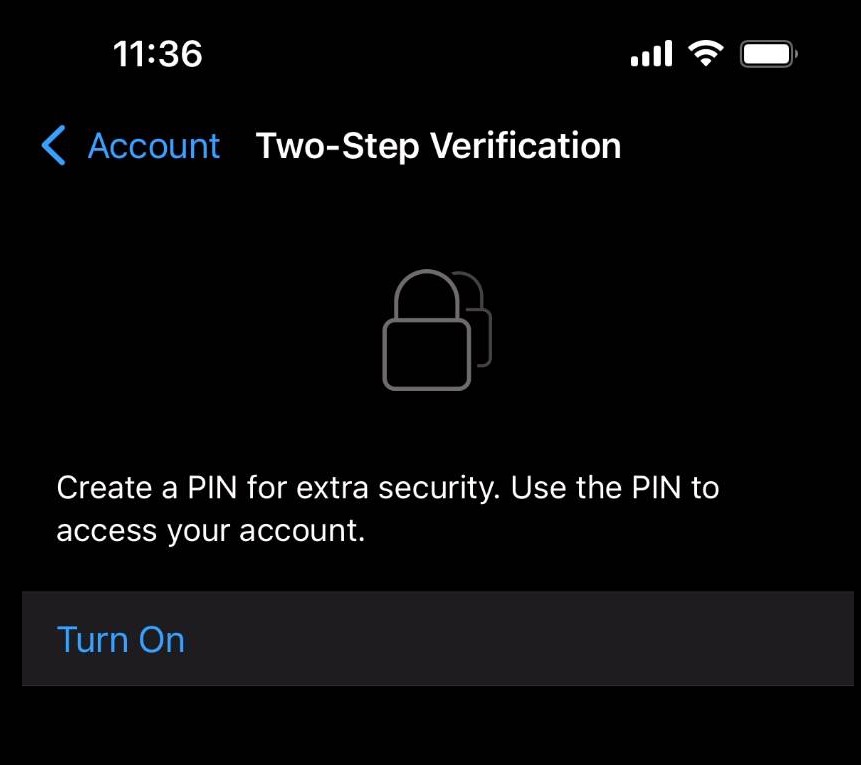Turn On two-step verification
Screen dimensions: 861x765
point(121,639)
